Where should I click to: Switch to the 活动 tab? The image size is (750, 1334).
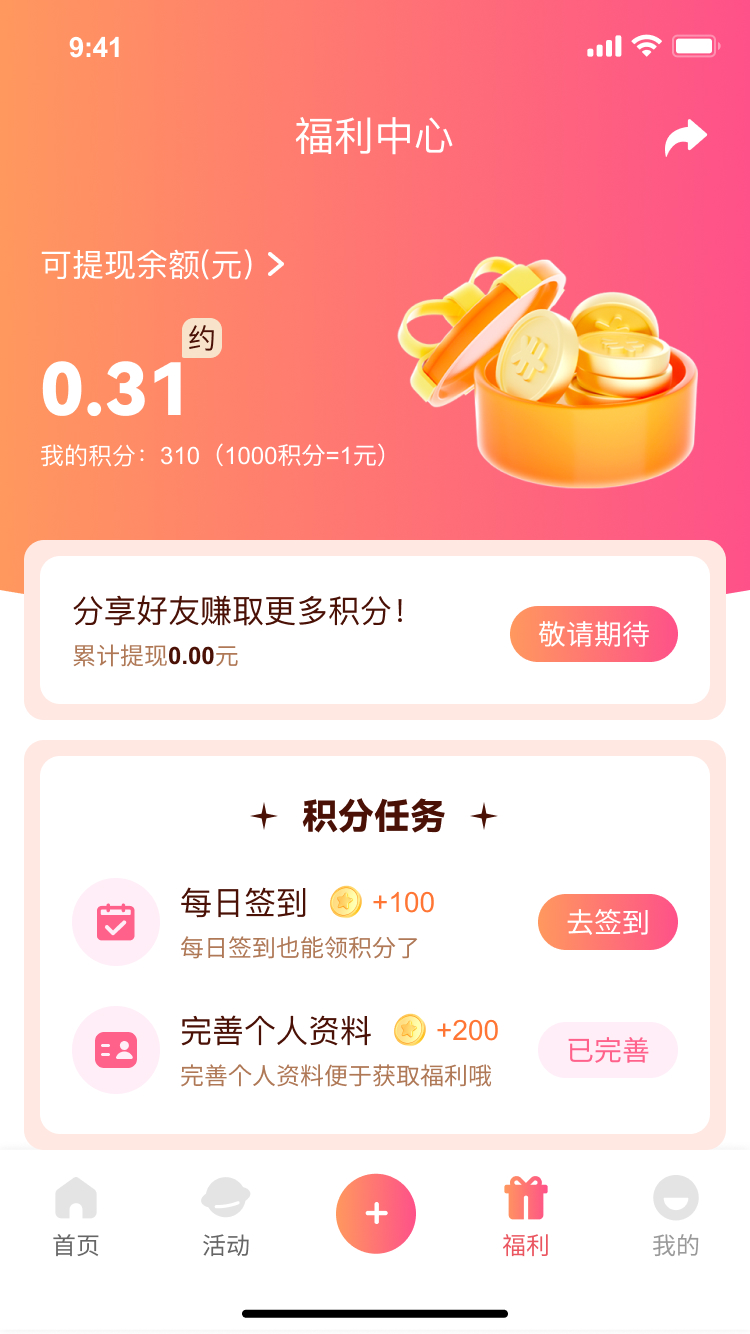[226, 1217]
